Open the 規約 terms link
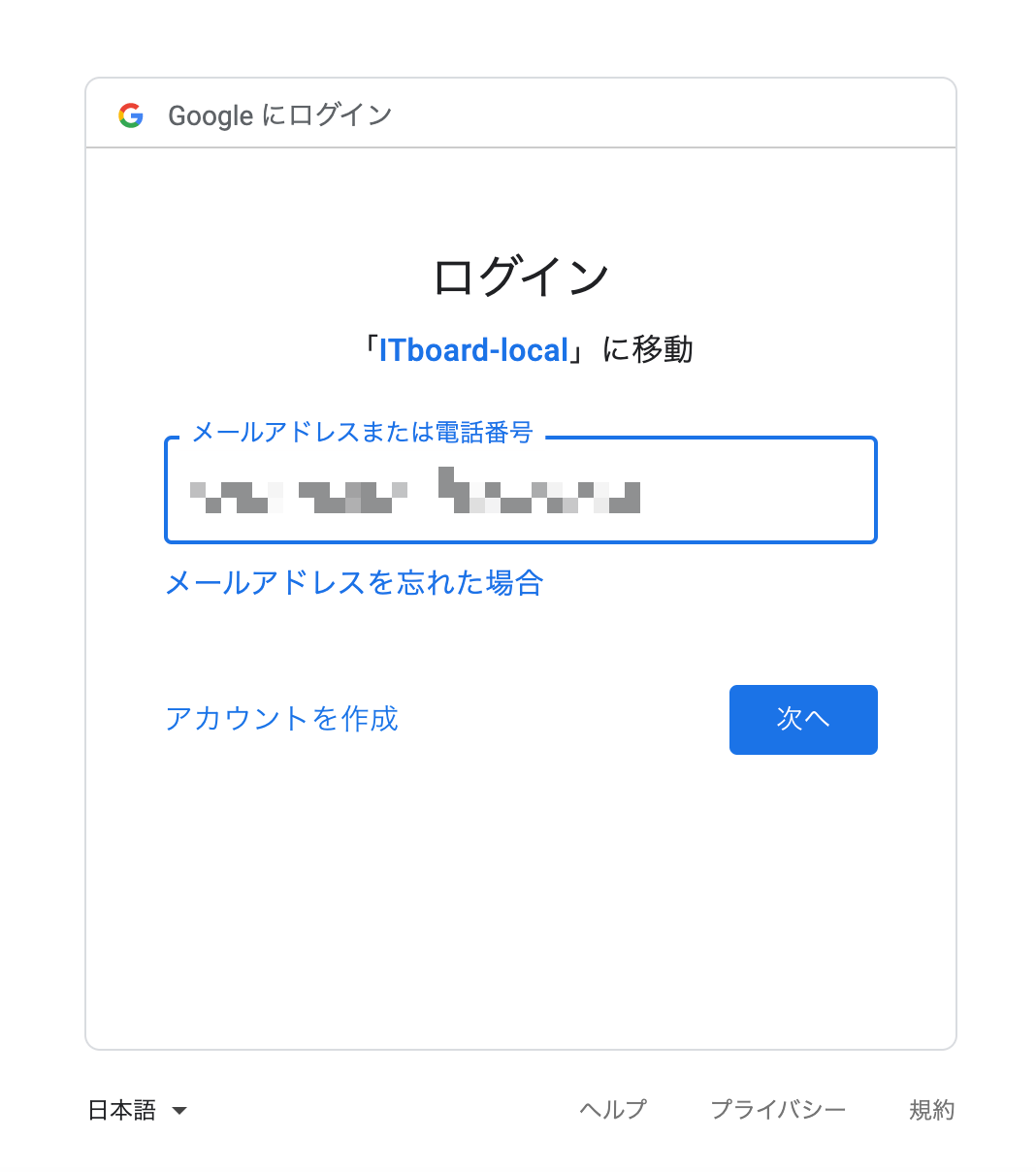This screenshot has width=1036, height=1172. click(931, 1110)
